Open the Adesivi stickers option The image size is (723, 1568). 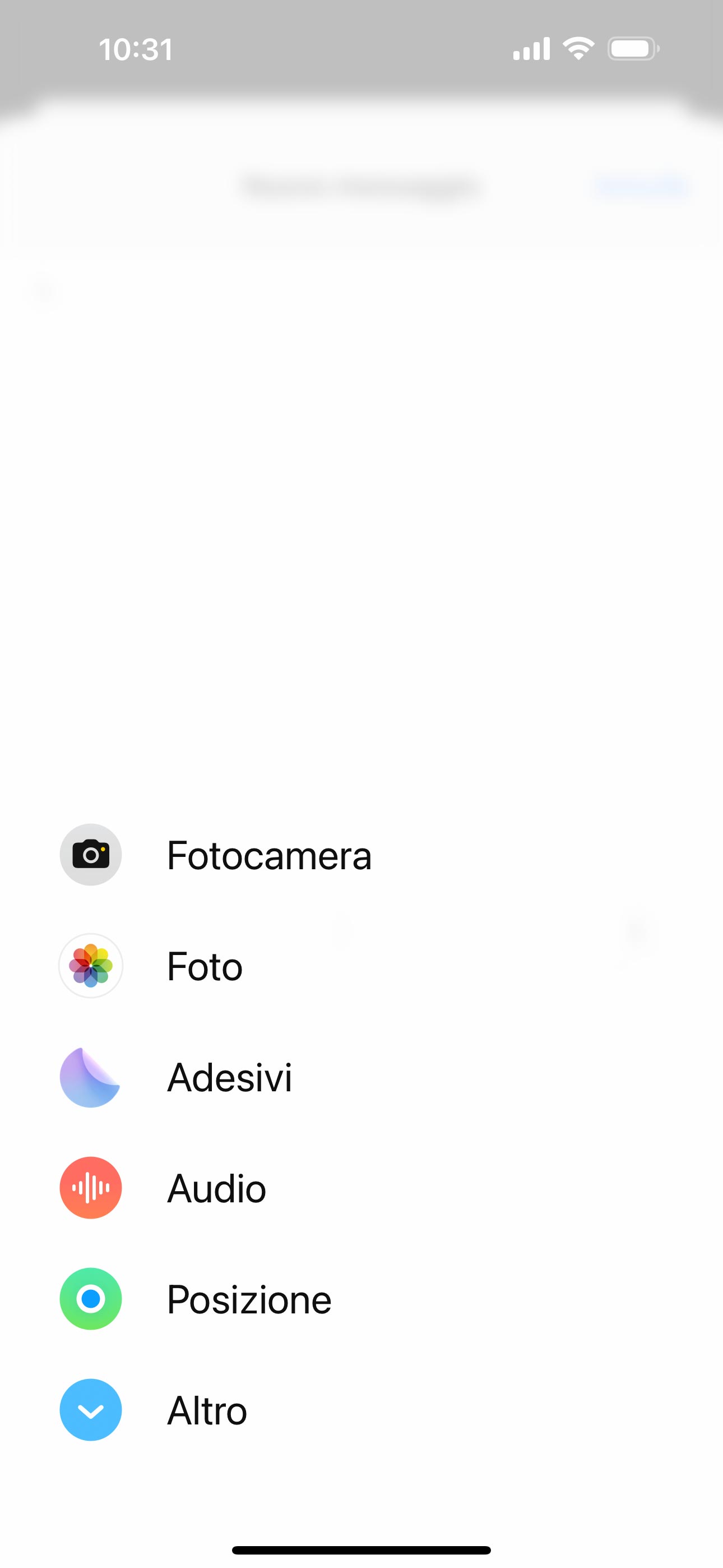(x=176, y=1077)
